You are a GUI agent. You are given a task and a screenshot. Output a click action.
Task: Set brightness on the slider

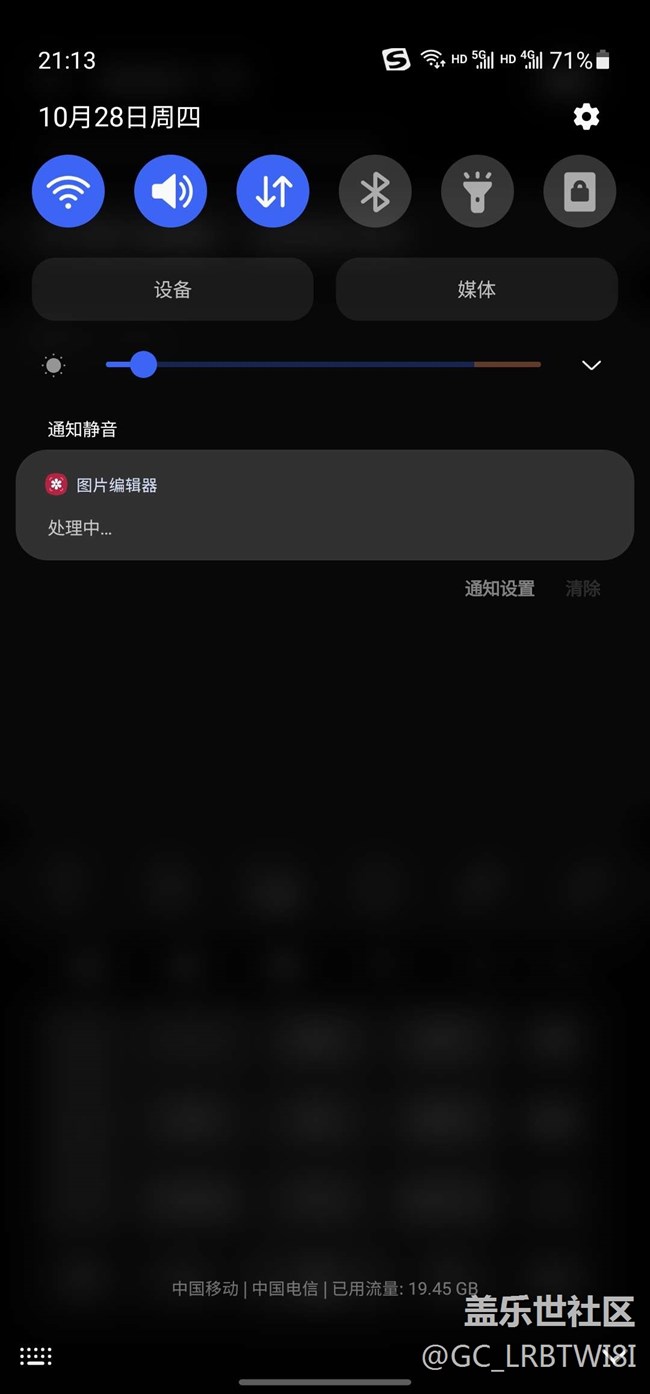324,365
